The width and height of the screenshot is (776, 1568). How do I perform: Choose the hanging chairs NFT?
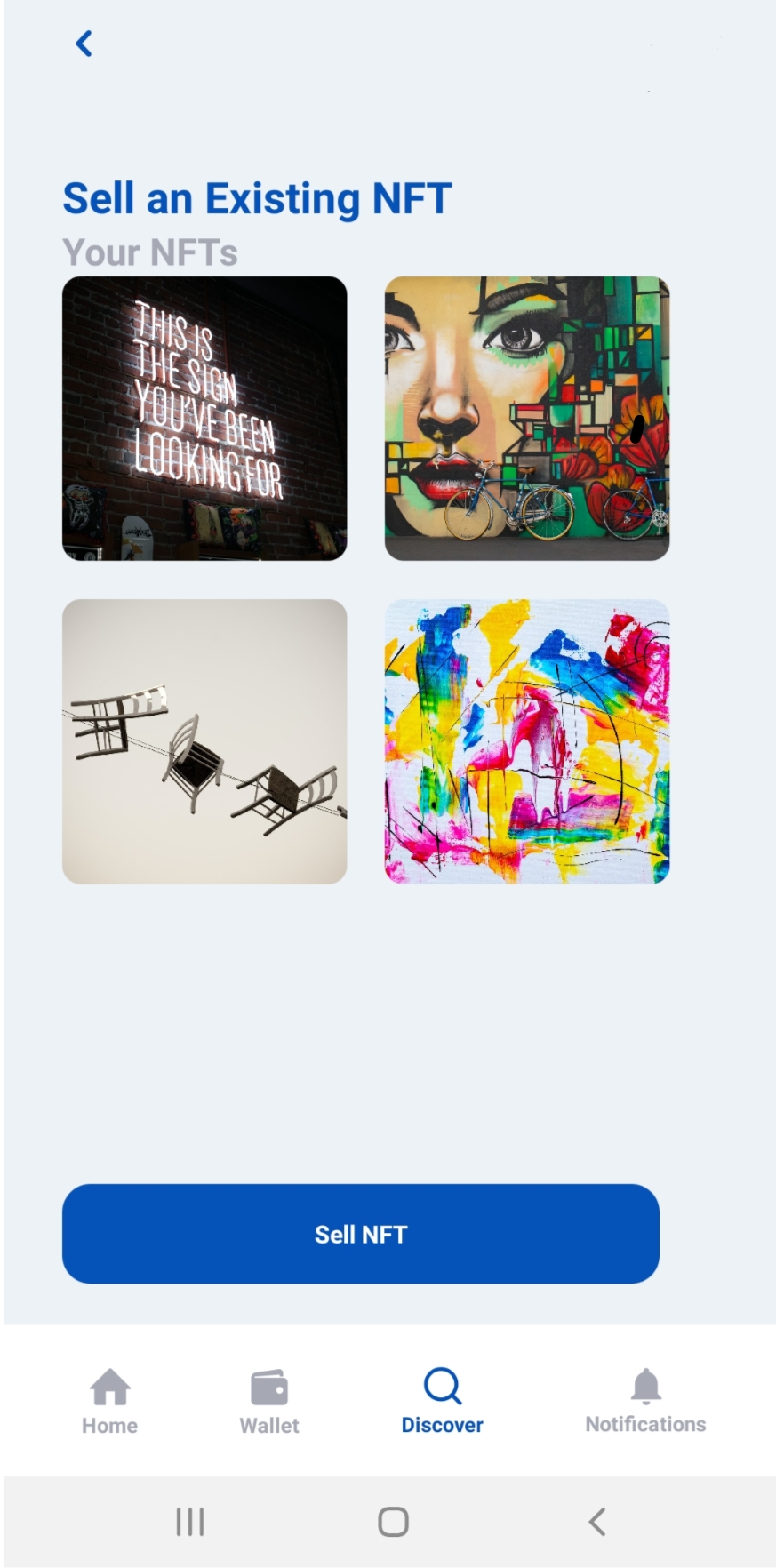(204, 741)
